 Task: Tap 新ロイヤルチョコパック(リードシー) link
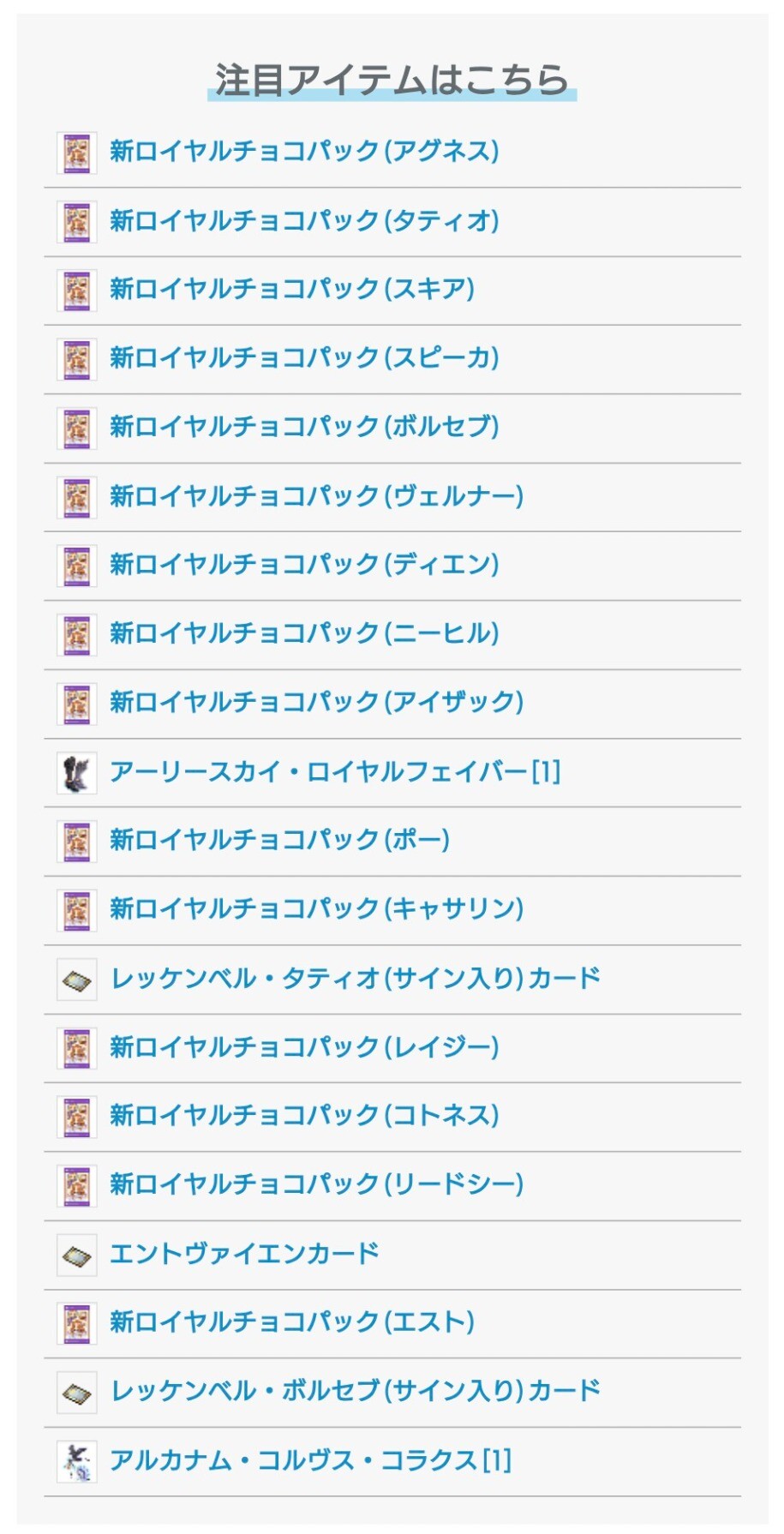pyautogui.click(x=315, y=1185)
